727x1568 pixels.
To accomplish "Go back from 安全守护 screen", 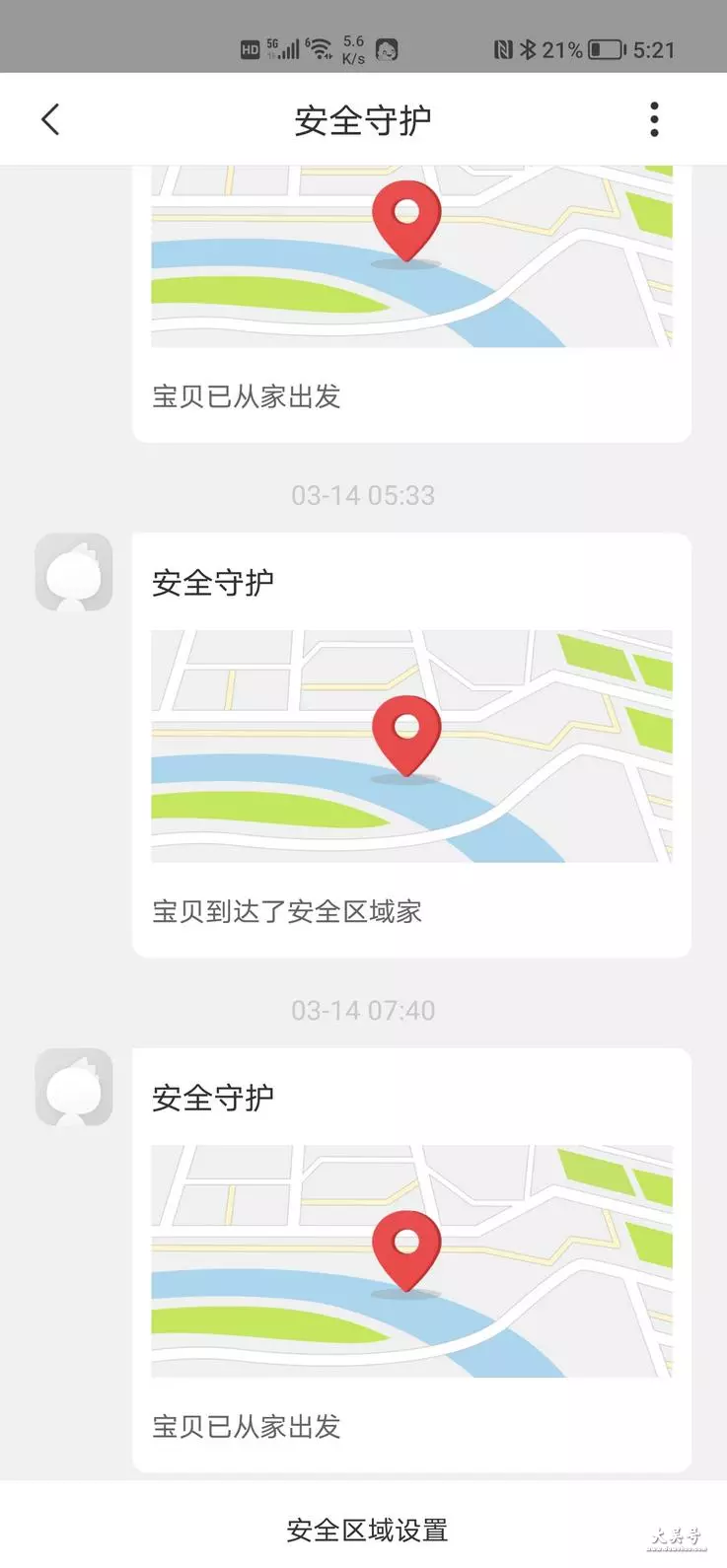I will click(x=50, y=119).
